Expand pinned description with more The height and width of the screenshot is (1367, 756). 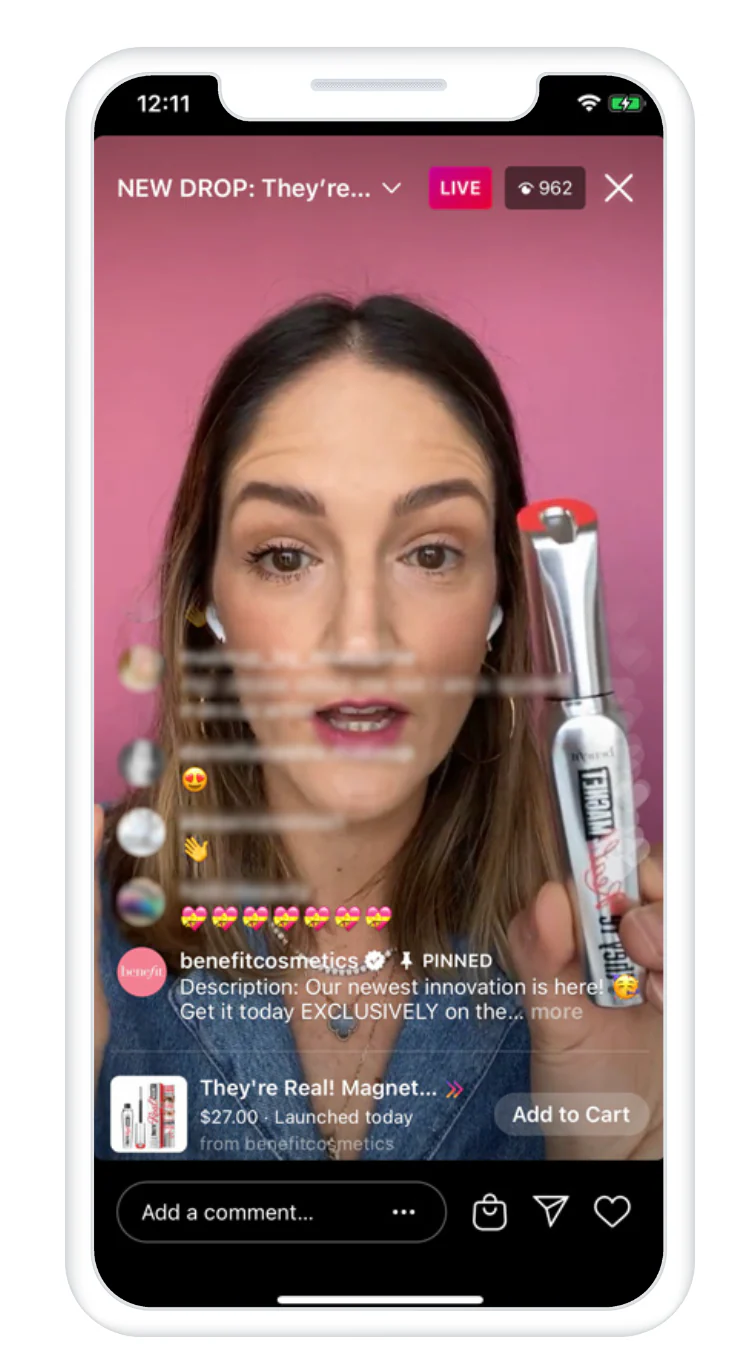tap(557, 1011)
